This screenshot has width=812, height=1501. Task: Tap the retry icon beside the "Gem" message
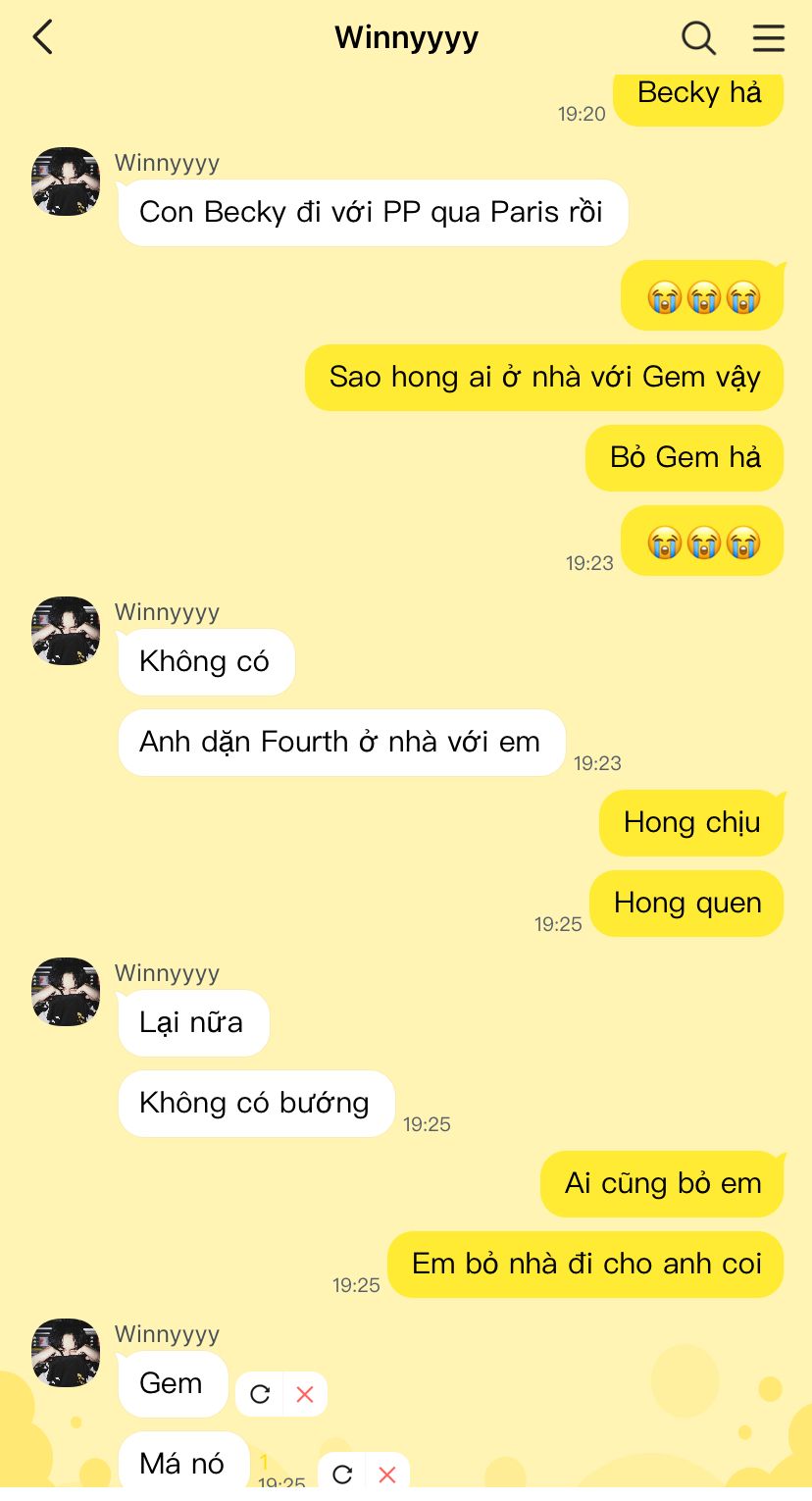(x=260, y=1394)
